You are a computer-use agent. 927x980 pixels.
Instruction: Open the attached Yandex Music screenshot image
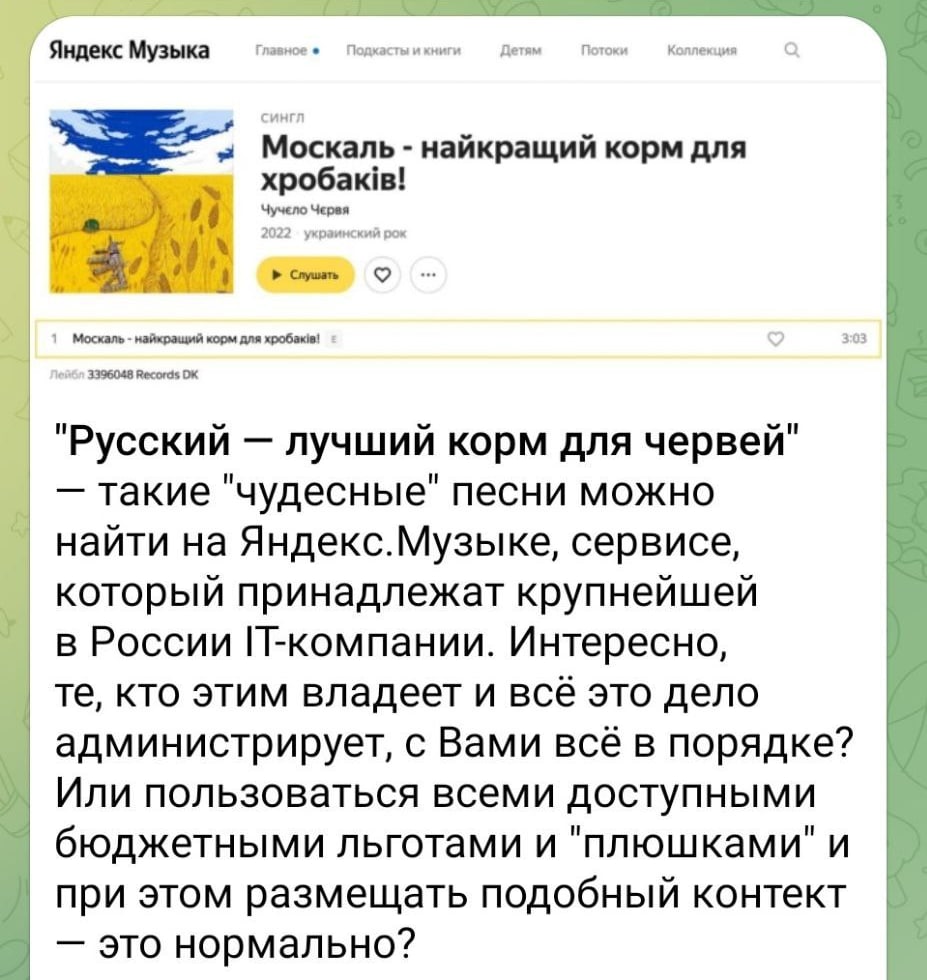(x=462, y=208)
